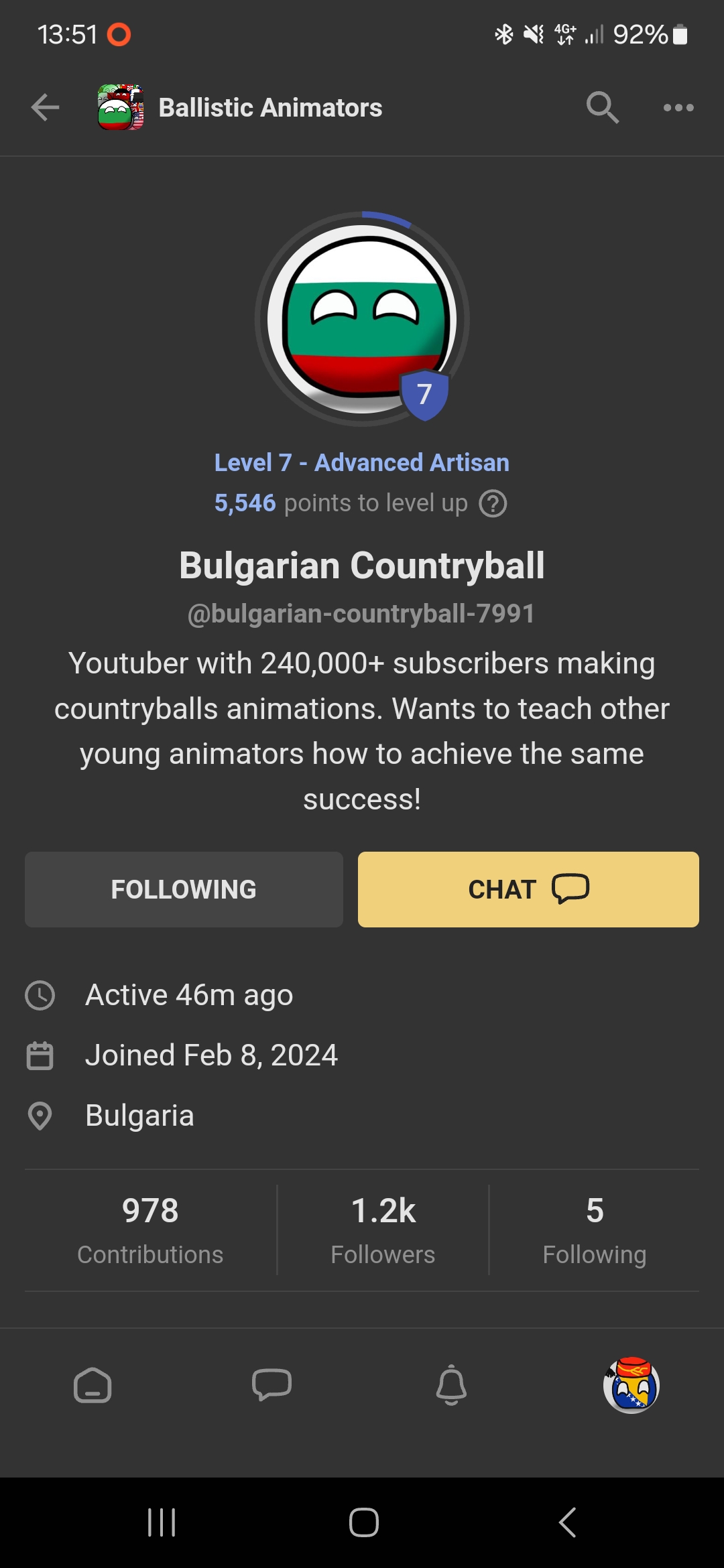Open the notifications bell tab

click(451, 1385)
